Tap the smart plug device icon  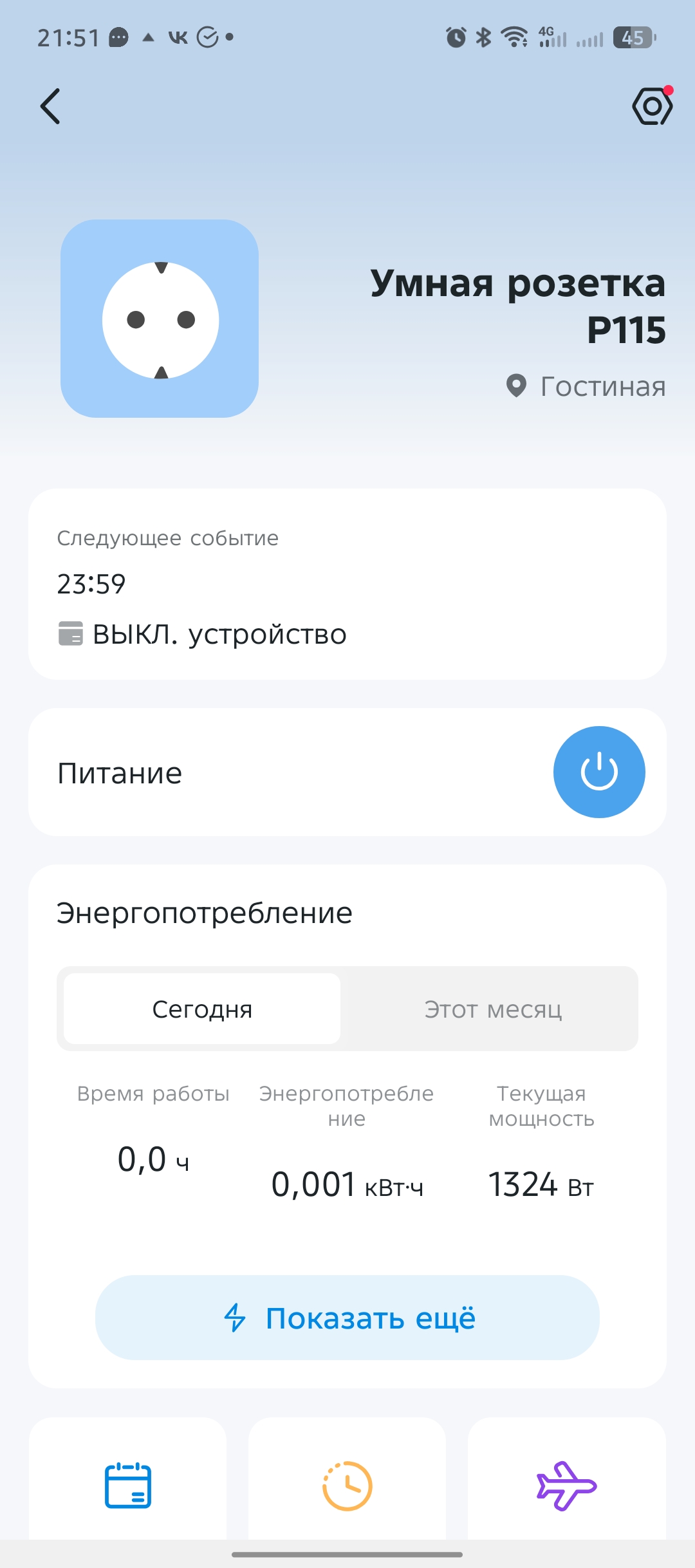160,319
